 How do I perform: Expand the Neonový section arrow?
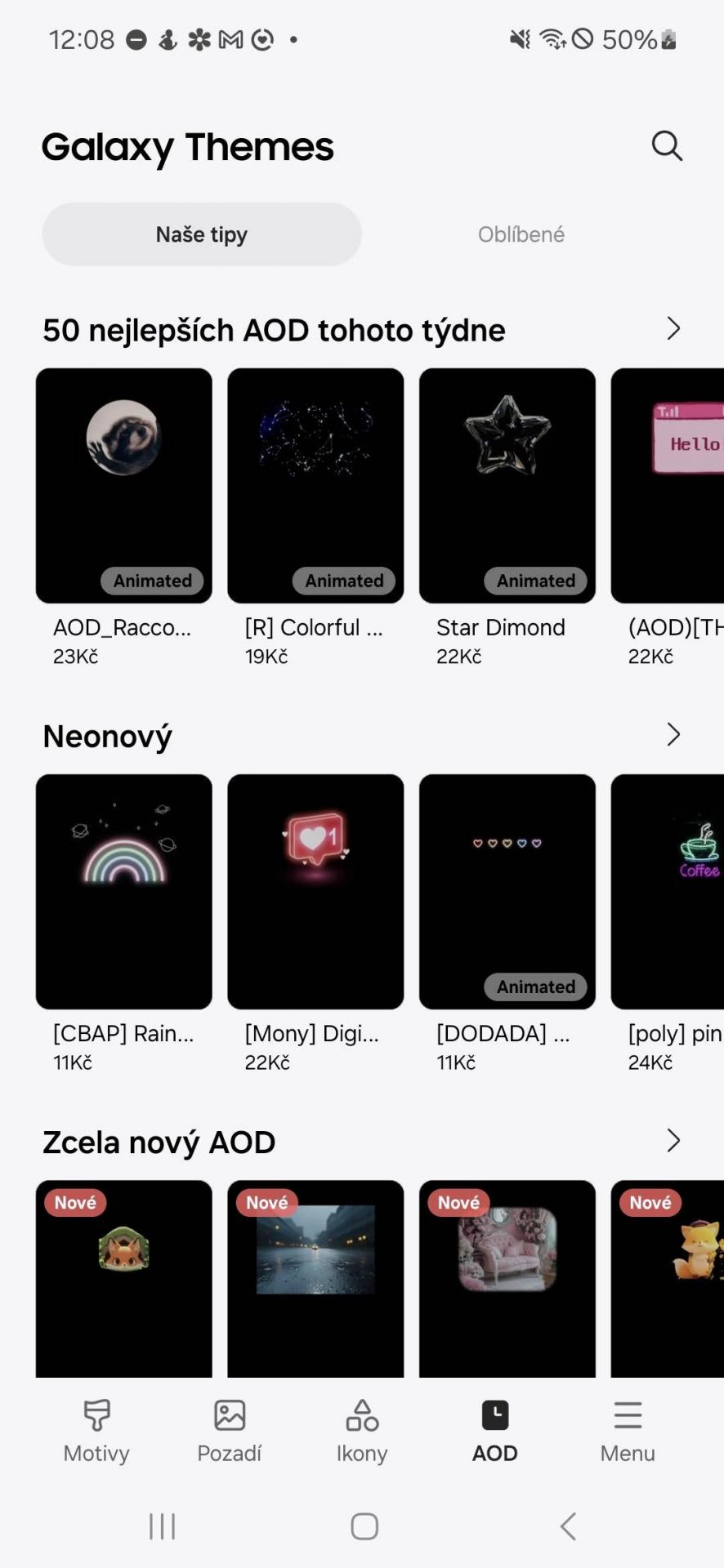673,734
